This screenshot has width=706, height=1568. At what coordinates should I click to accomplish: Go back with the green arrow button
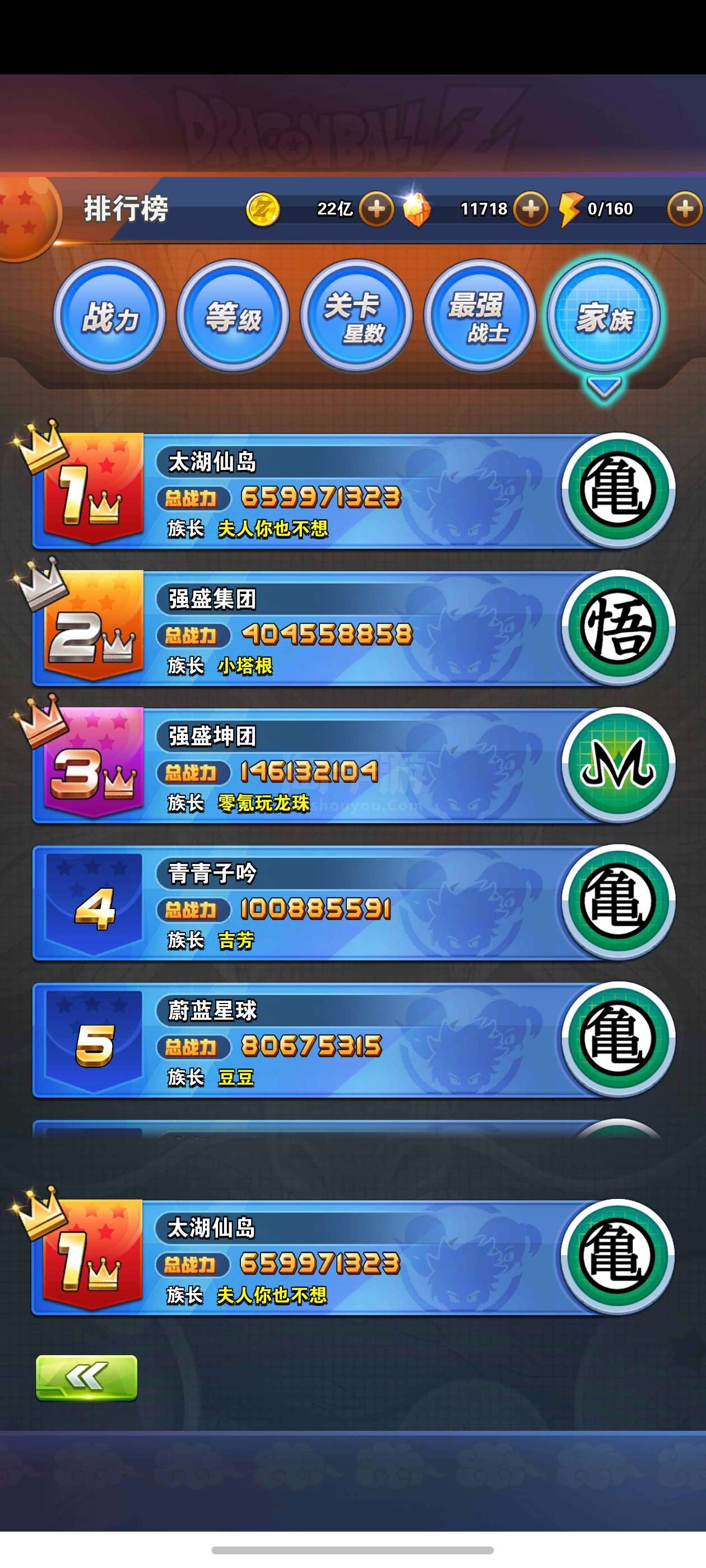(86, 1378)
